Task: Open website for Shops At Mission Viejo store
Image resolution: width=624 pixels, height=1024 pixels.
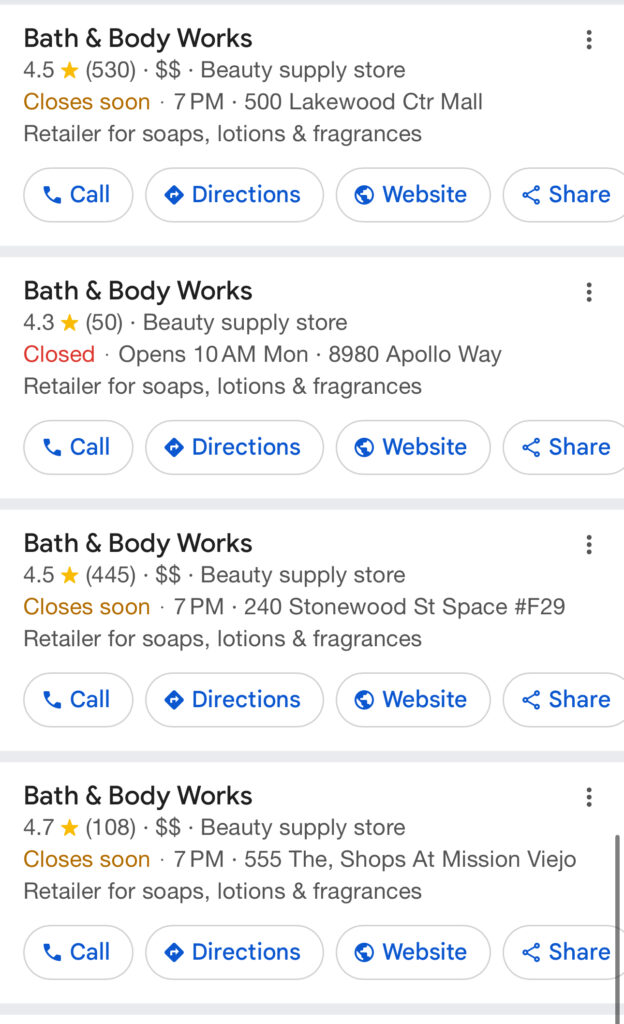Action: pos(413,952)
